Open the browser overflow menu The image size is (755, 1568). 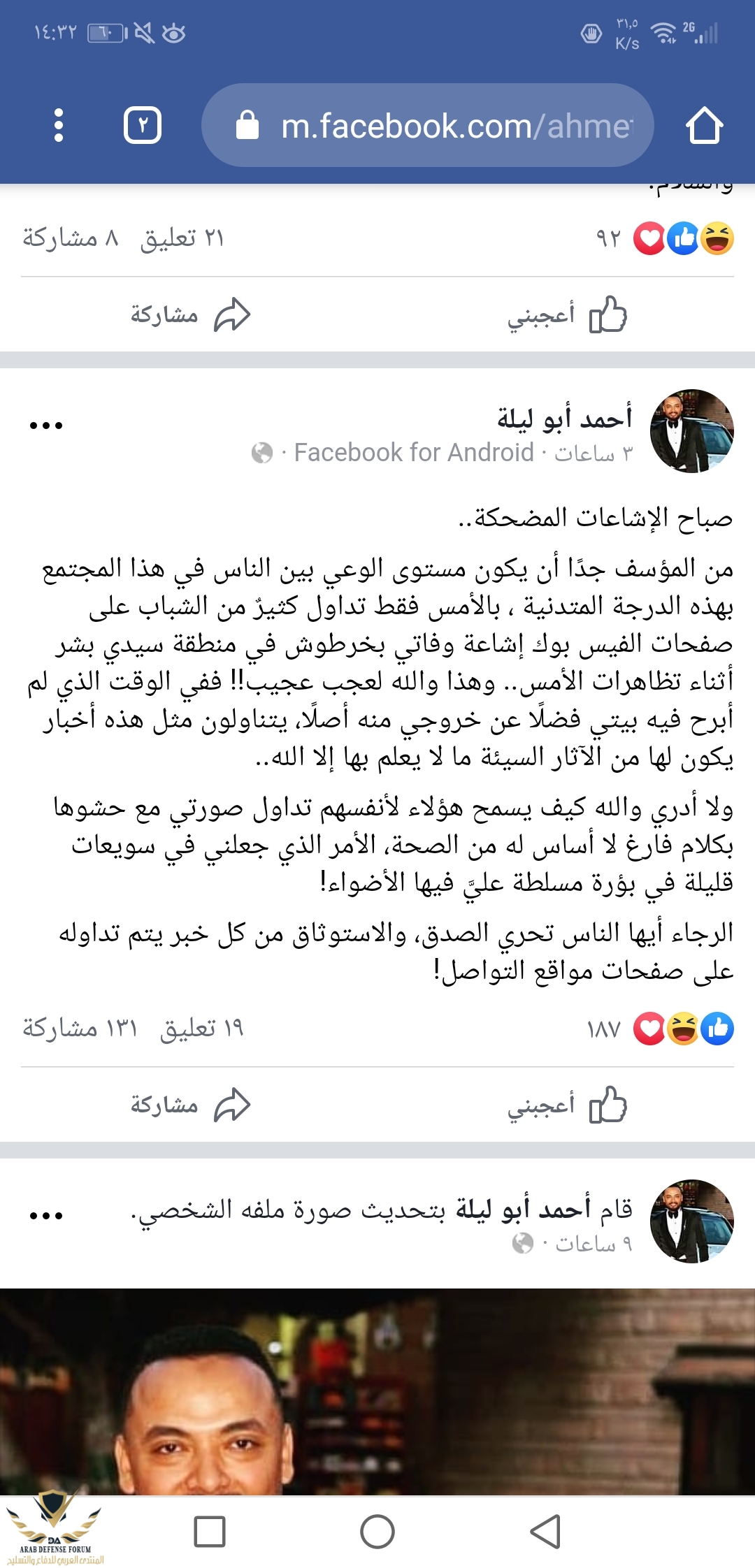pyautogui.click(x=59, y=126)
